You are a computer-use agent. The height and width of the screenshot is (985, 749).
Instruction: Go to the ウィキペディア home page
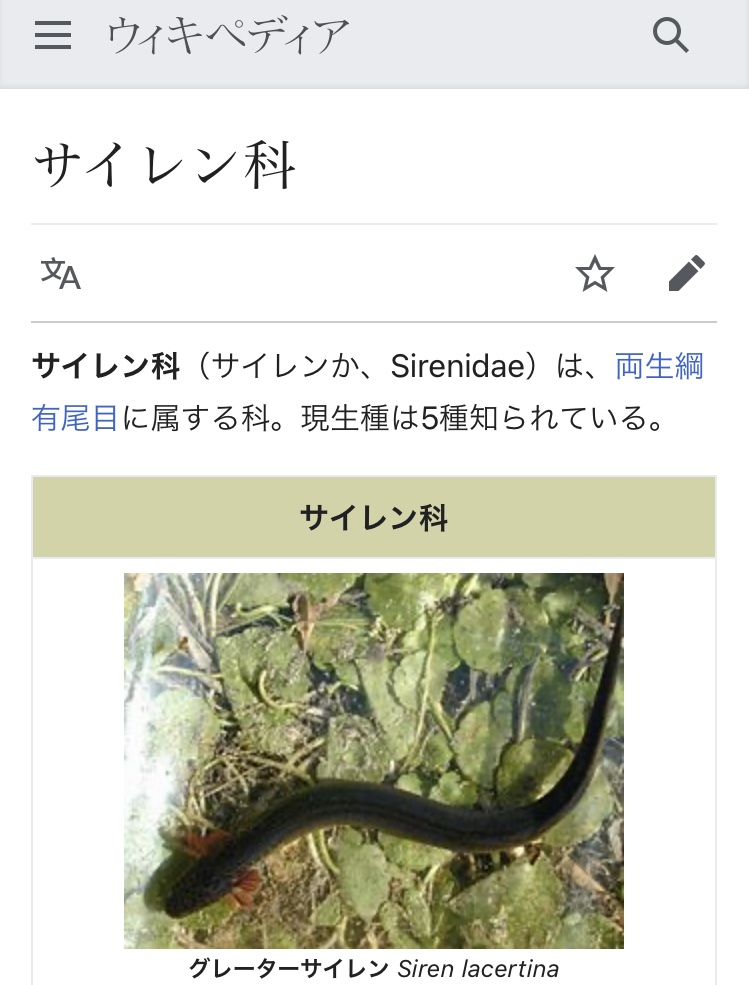click(x=228, y=36)
